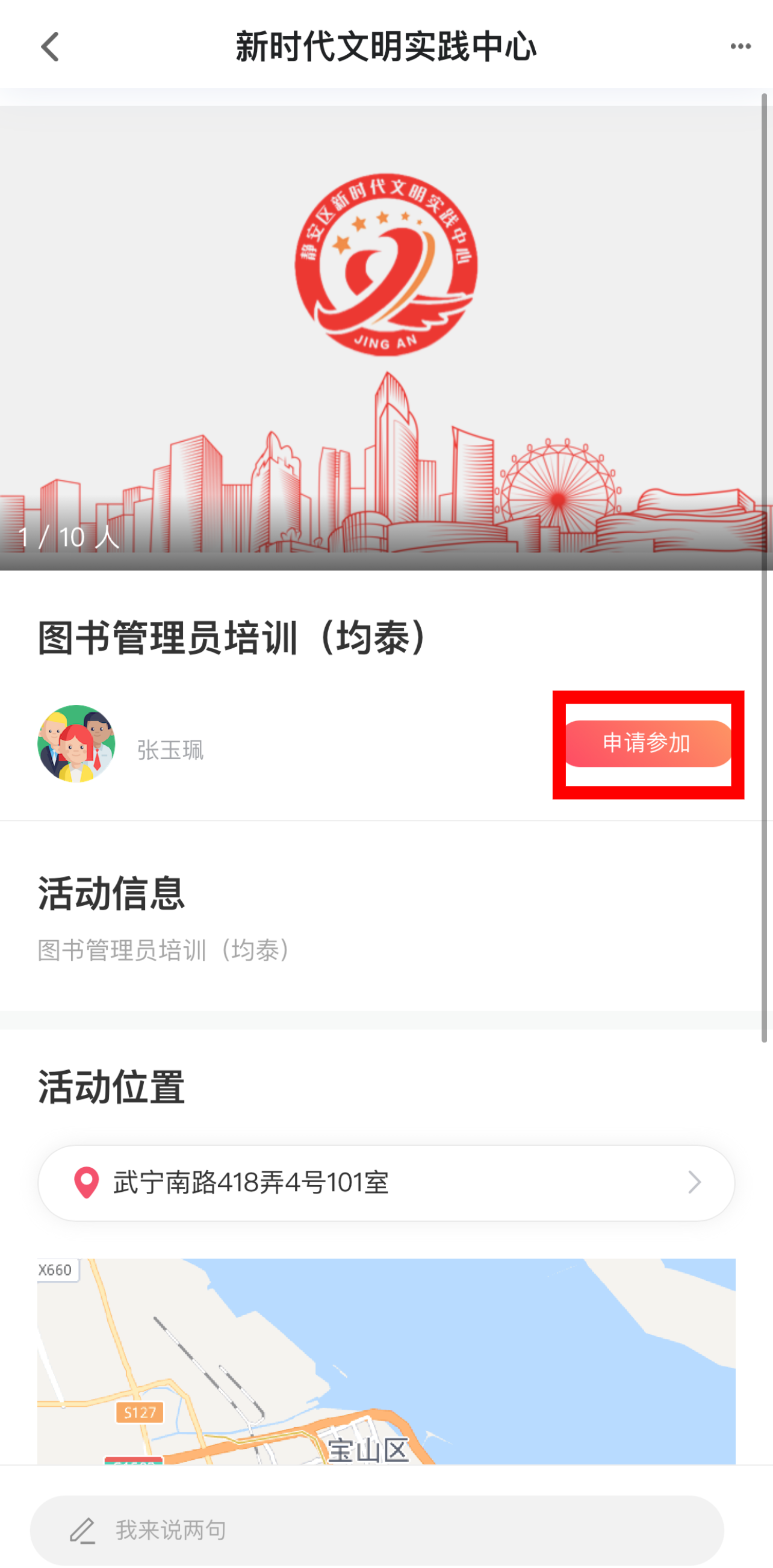Open the three-dot overflow menu
The height and width of the screenshot is (1568, 773).
(x=740, y=47)
